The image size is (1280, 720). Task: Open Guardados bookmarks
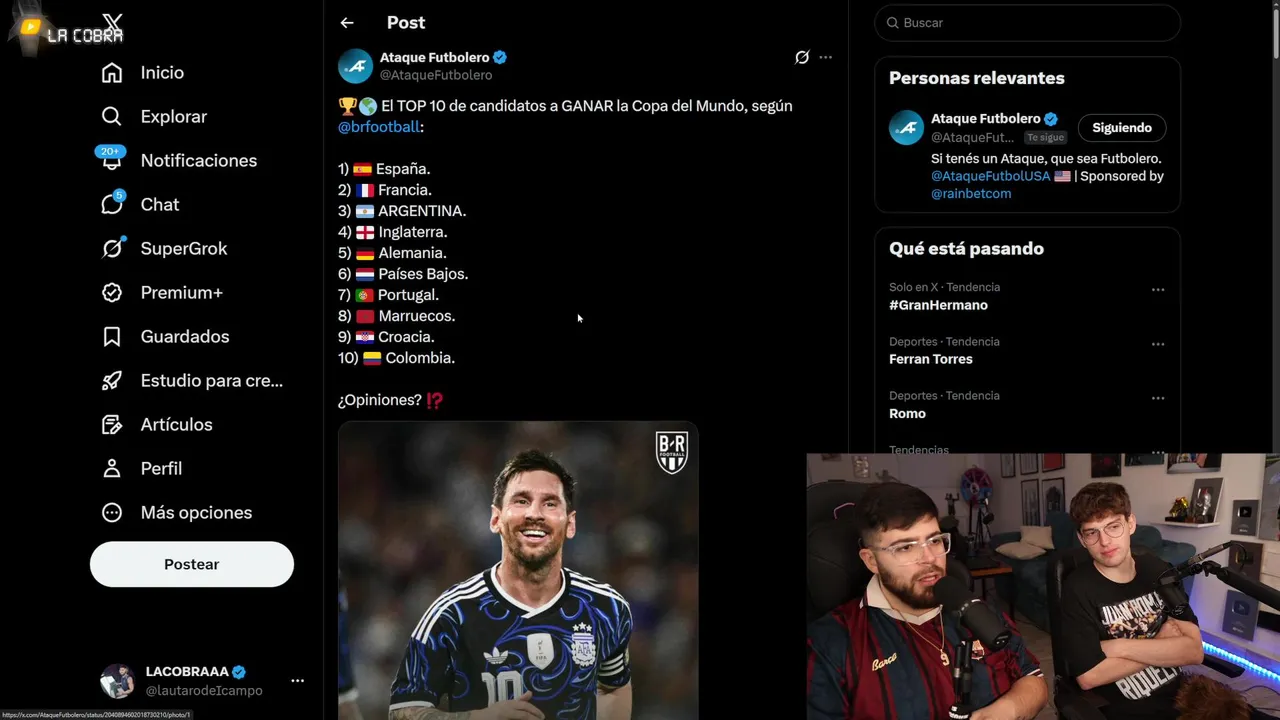pyautogui.click(x=184, y=337)
